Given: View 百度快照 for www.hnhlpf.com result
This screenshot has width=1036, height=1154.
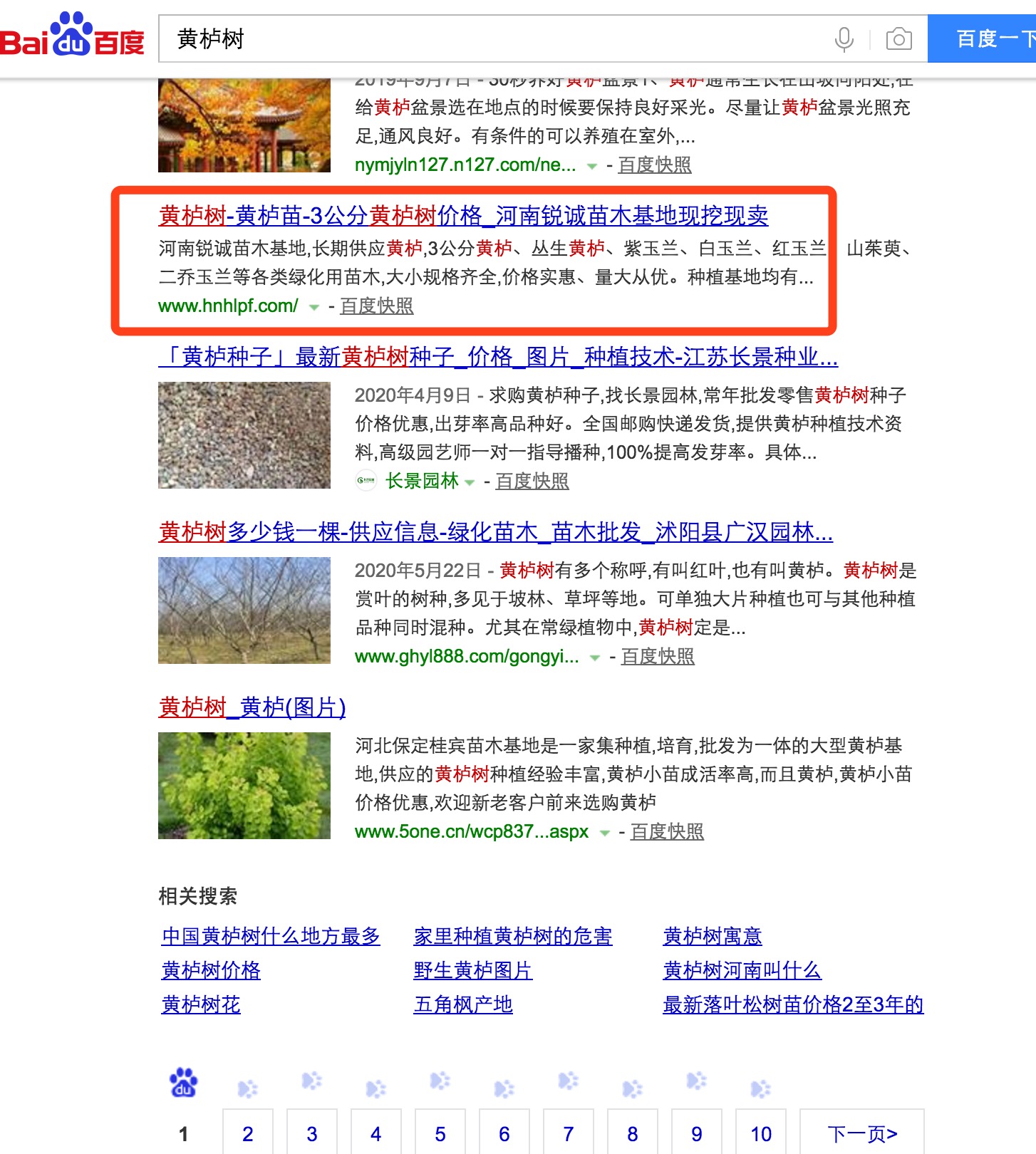Looking at the screenshot, I should point(376,306).
